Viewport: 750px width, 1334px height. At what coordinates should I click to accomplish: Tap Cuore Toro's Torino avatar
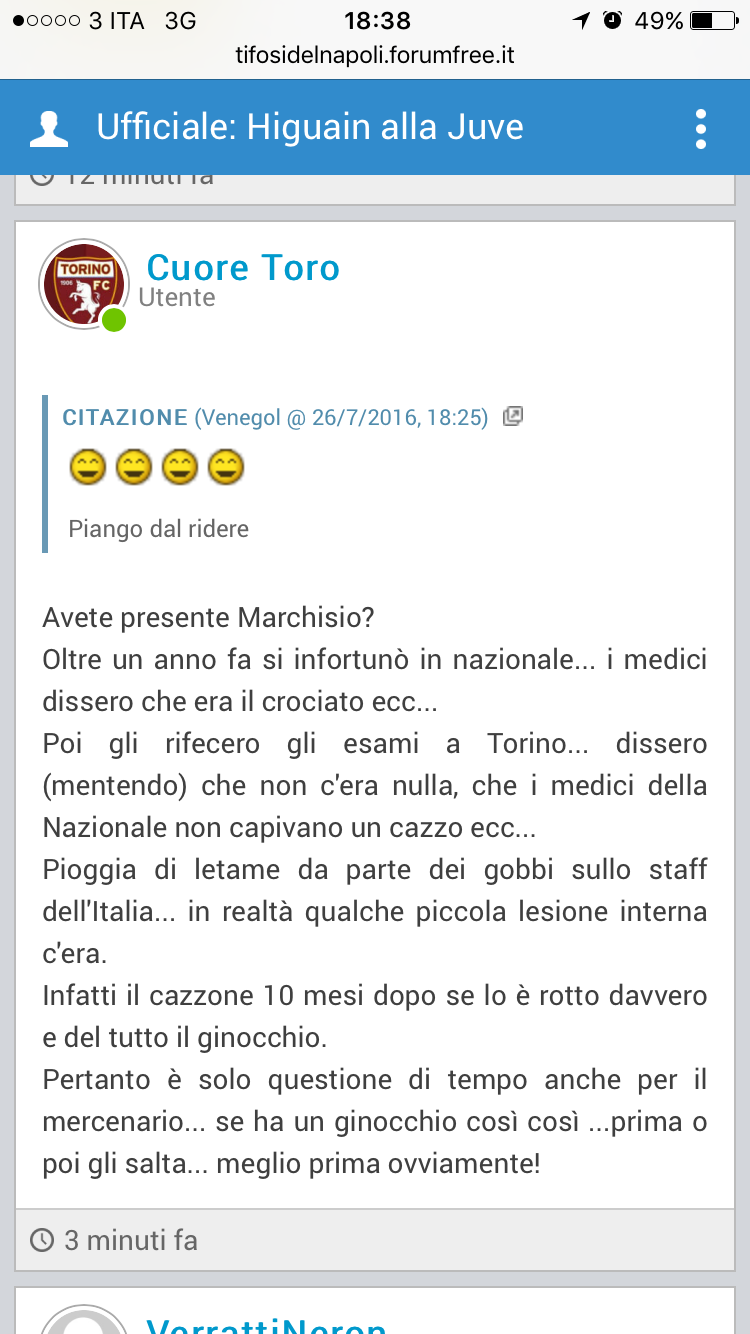84,284
